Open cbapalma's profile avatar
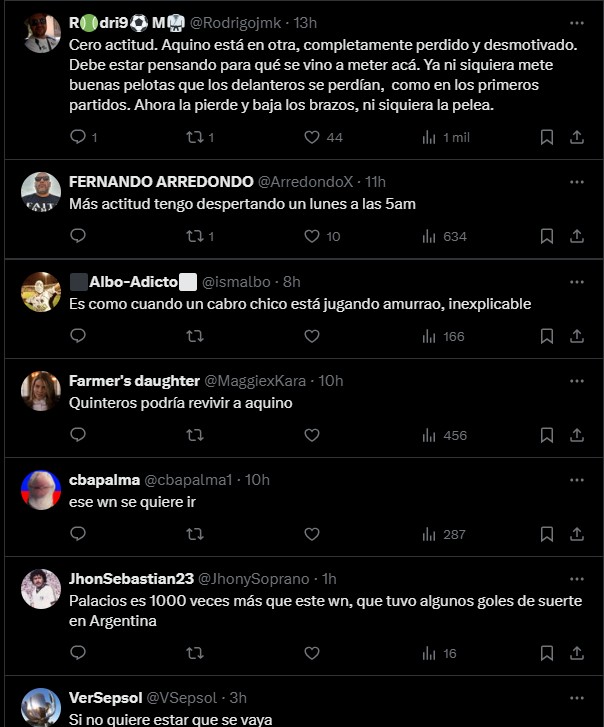 (41, 489)
